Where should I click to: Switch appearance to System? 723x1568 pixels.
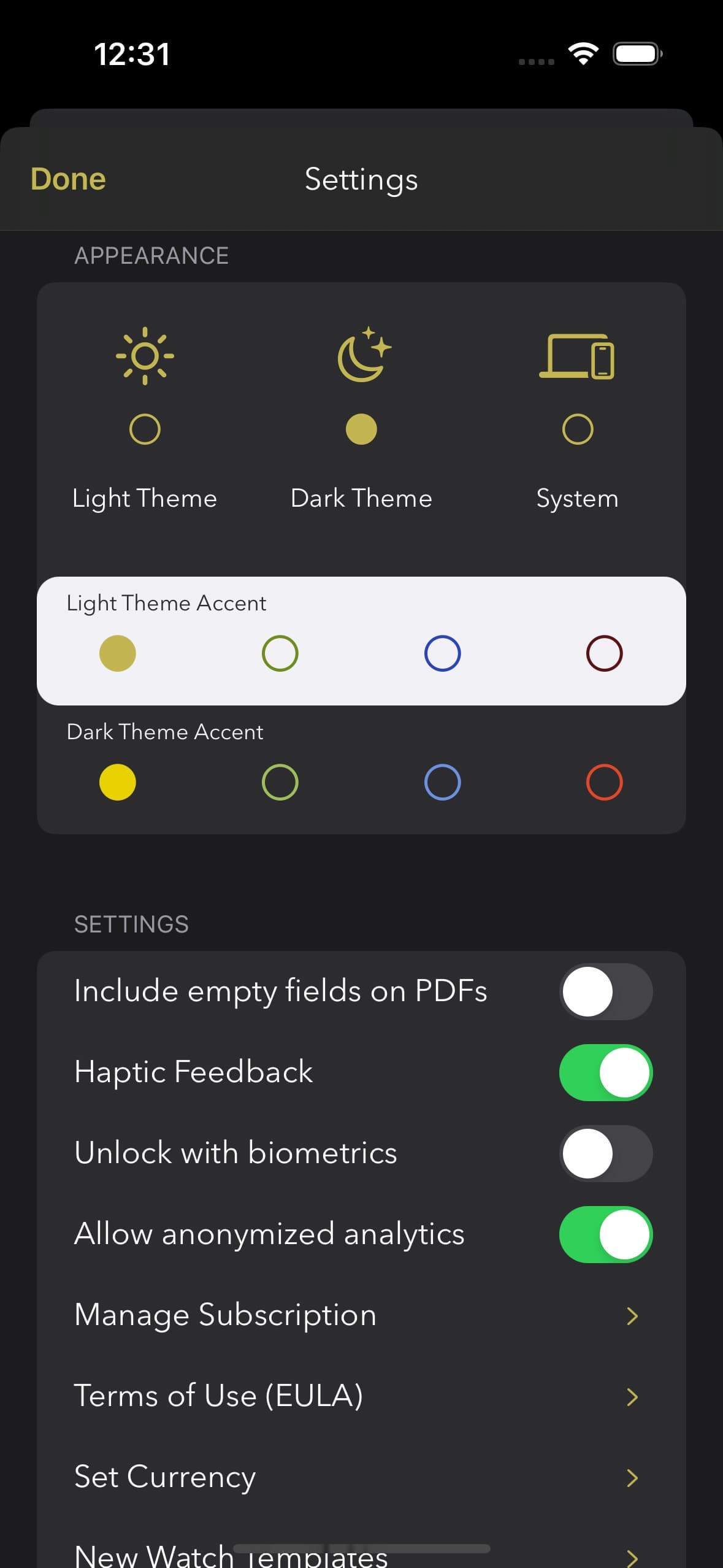[x=577, y=429]
